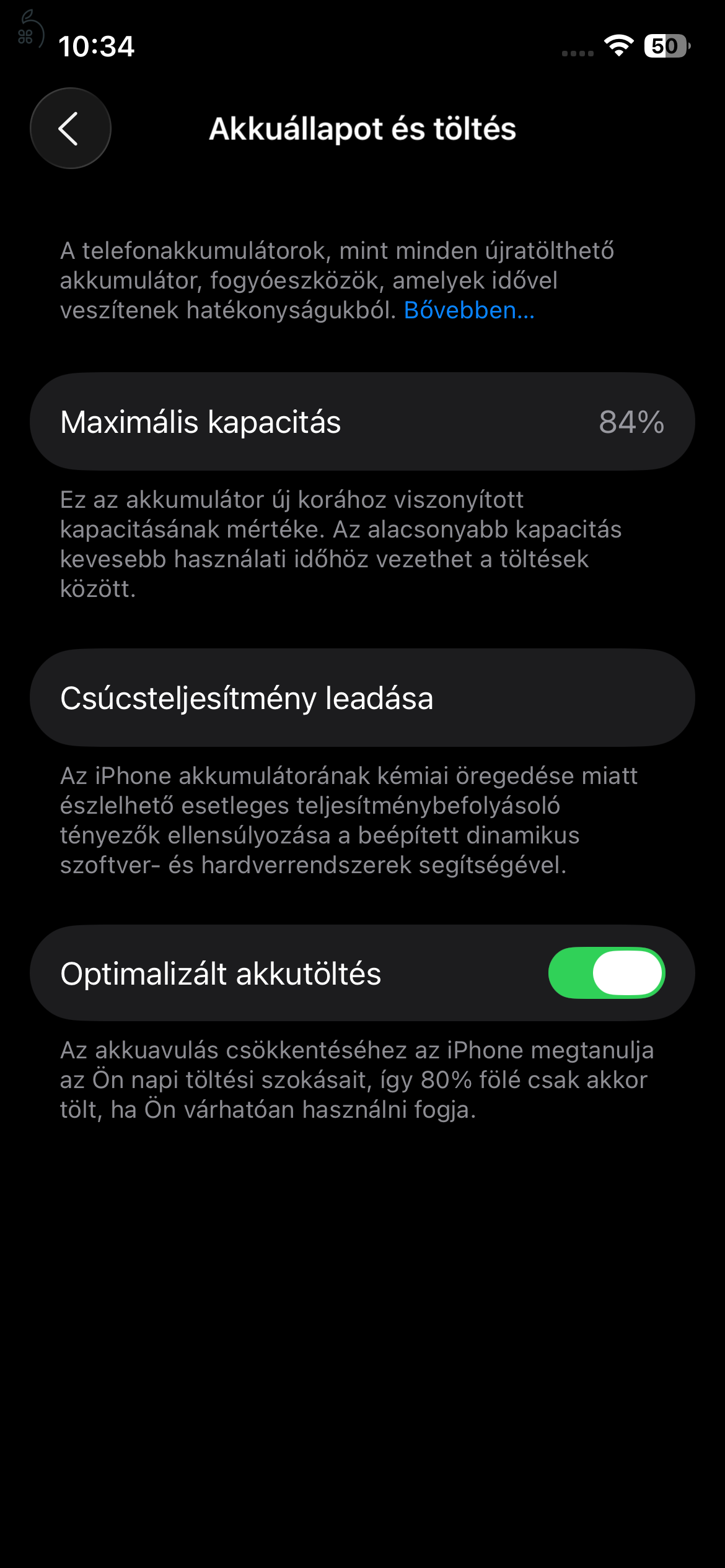Tap the 84% capacity reading
This screenshot has width=725, height=1568.
(632, 423)
